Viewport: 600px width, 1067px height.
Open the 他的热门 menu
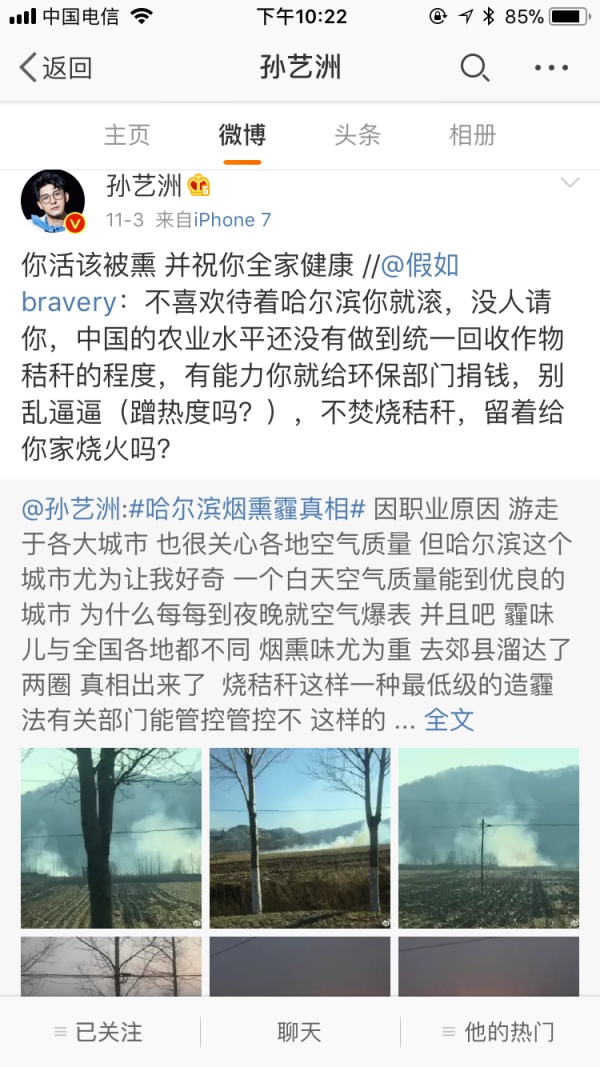[499, 1032]
